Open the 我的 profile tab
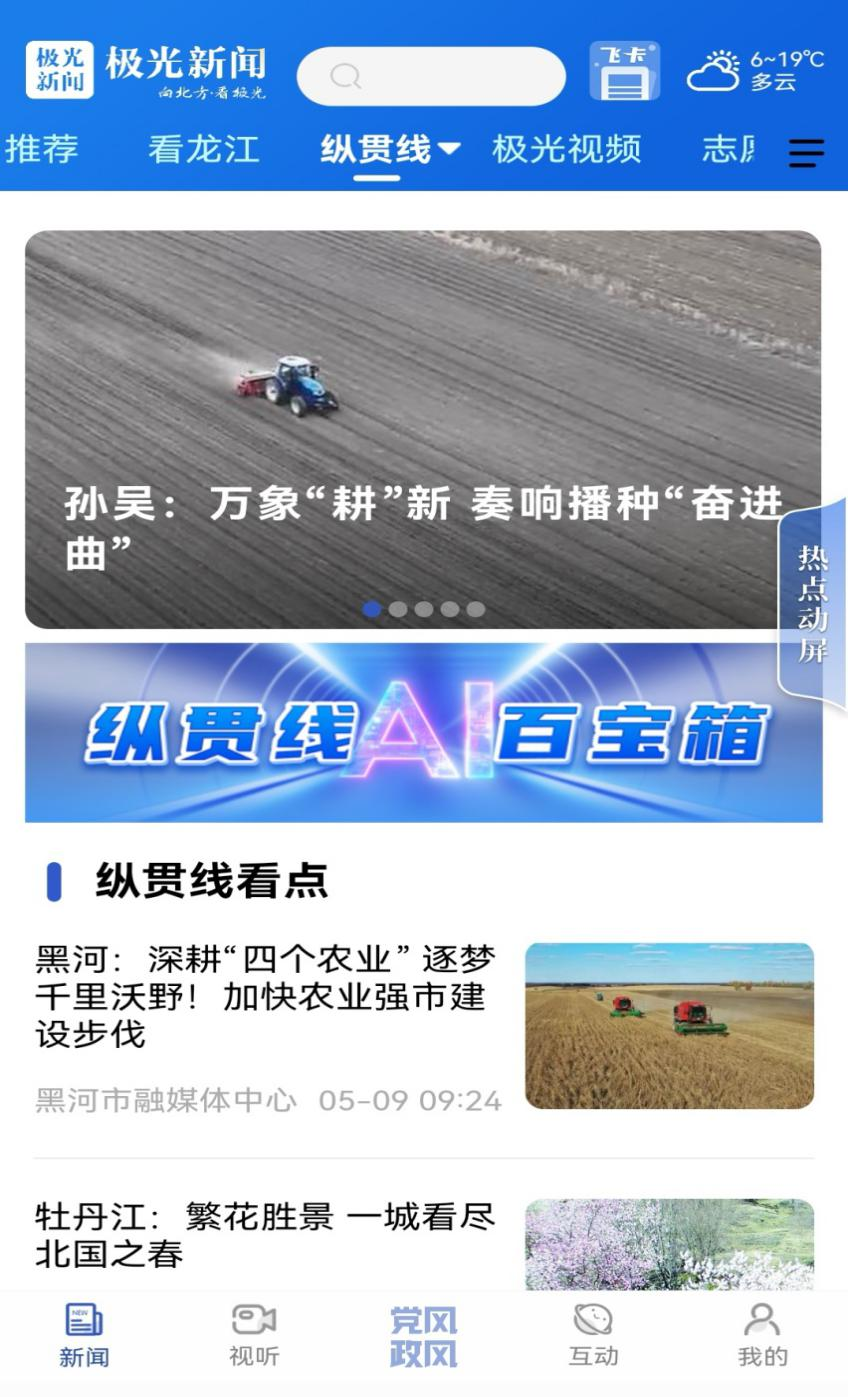The image size is (848, 1397). click(x=762, y=1336)
